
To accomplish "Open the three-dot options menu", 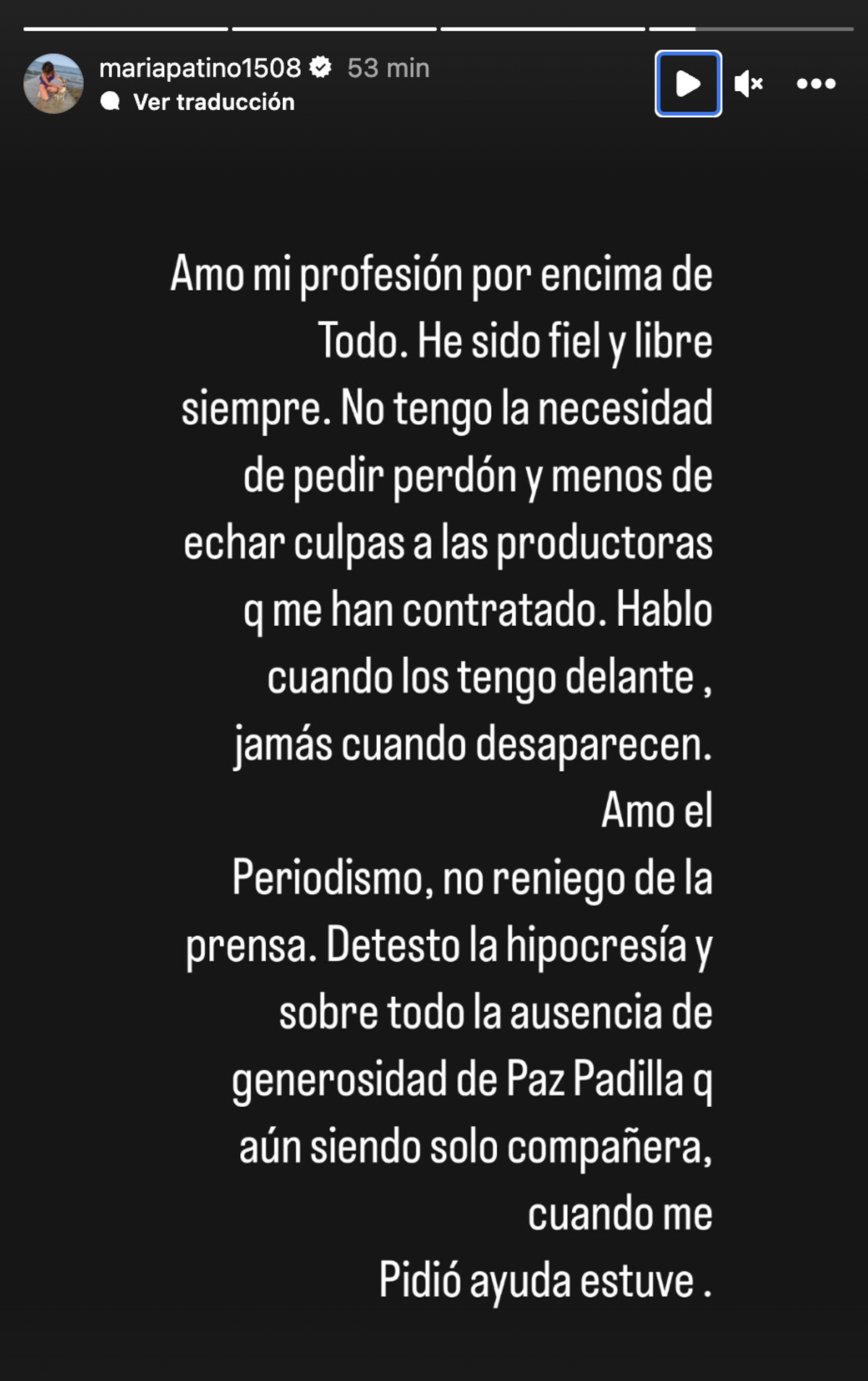I will (816, 84).
